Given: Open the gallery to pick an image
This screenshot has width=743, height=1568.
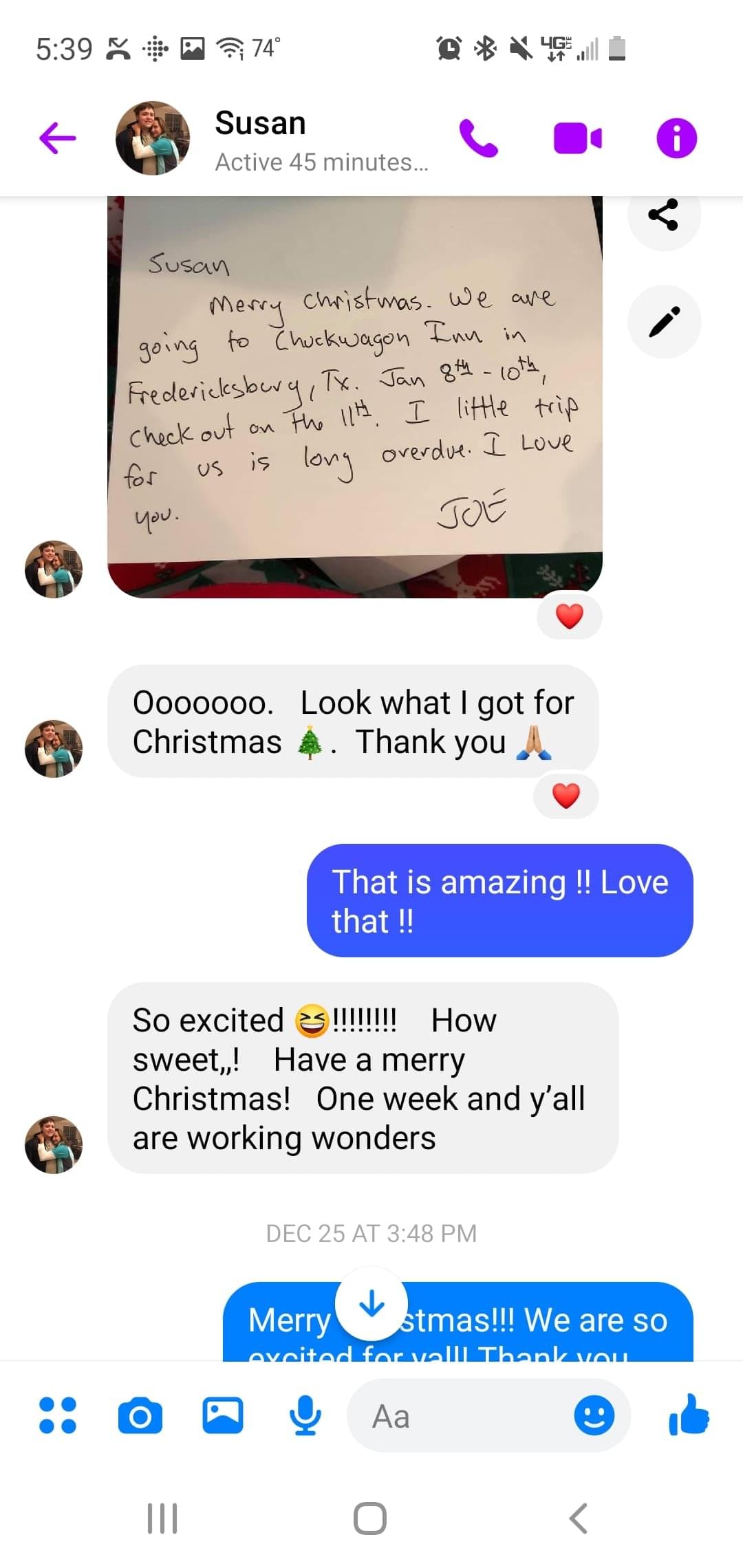Looking at the screenshot, I should [223, 1415].
